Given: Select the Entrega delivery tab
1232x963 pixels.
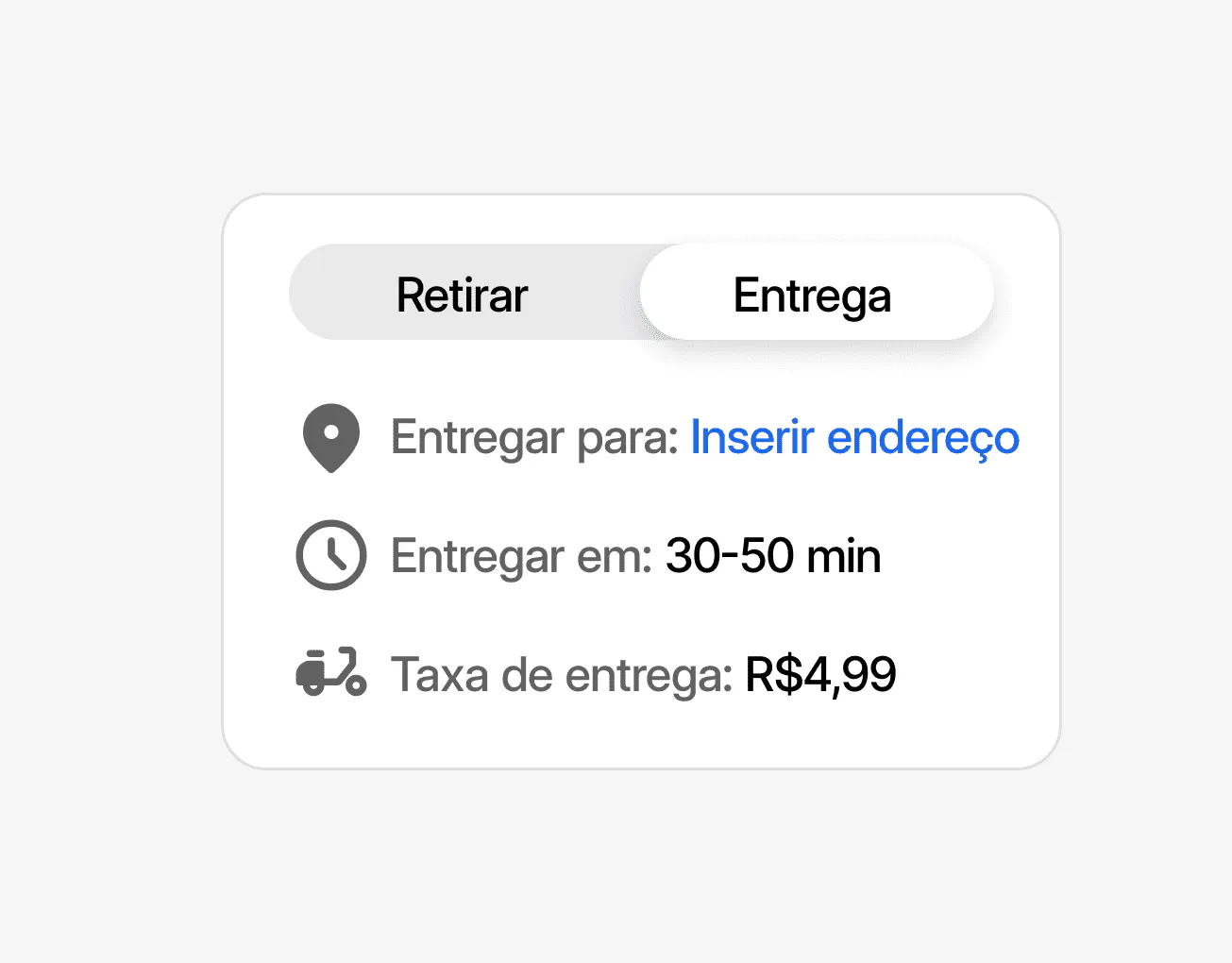Looking at the screenshot, I should point(815,295).
